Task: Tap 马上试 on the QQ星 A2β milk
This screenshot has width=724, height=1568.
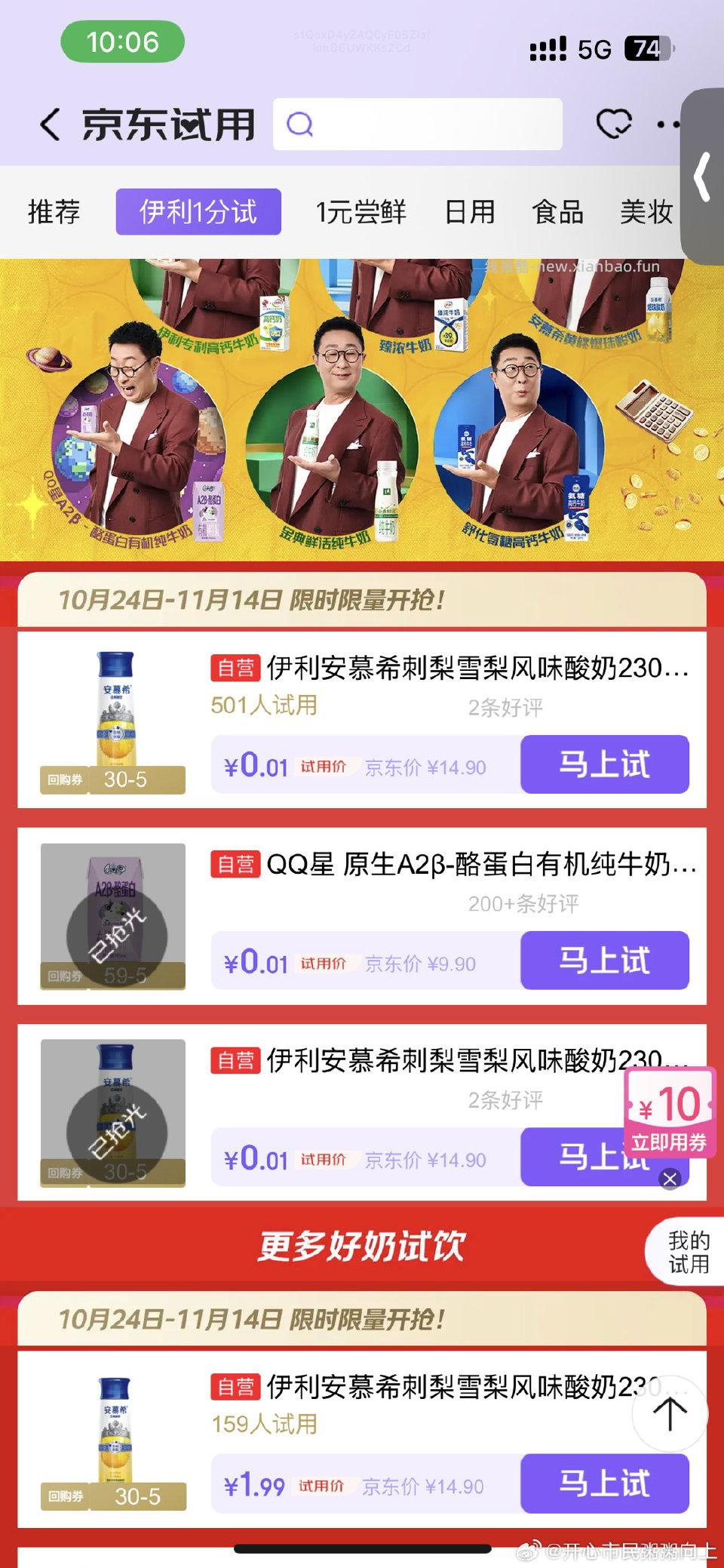Action: [x=603, y=960]
